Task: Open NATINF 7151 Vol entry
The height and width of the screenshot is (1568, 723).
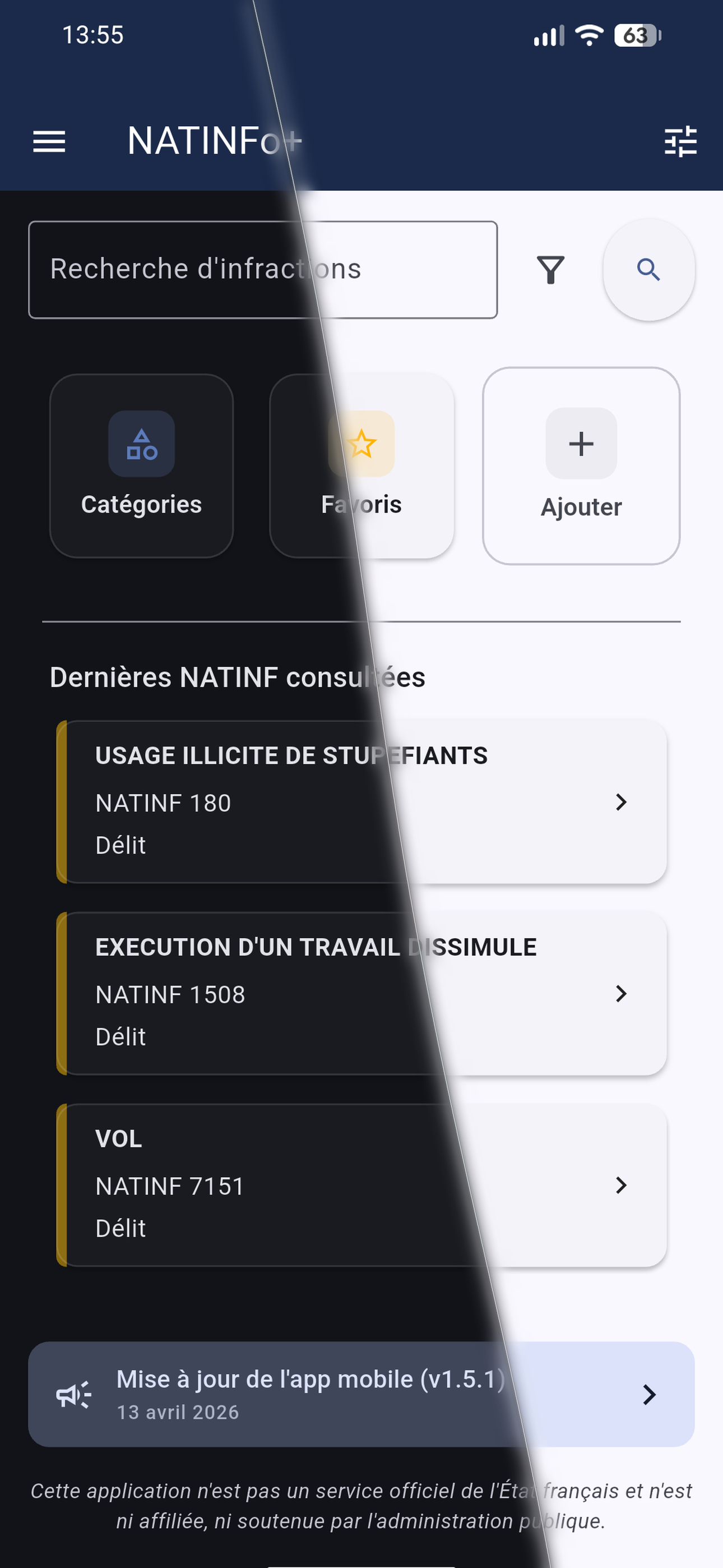Action: tap(361, 1185)
